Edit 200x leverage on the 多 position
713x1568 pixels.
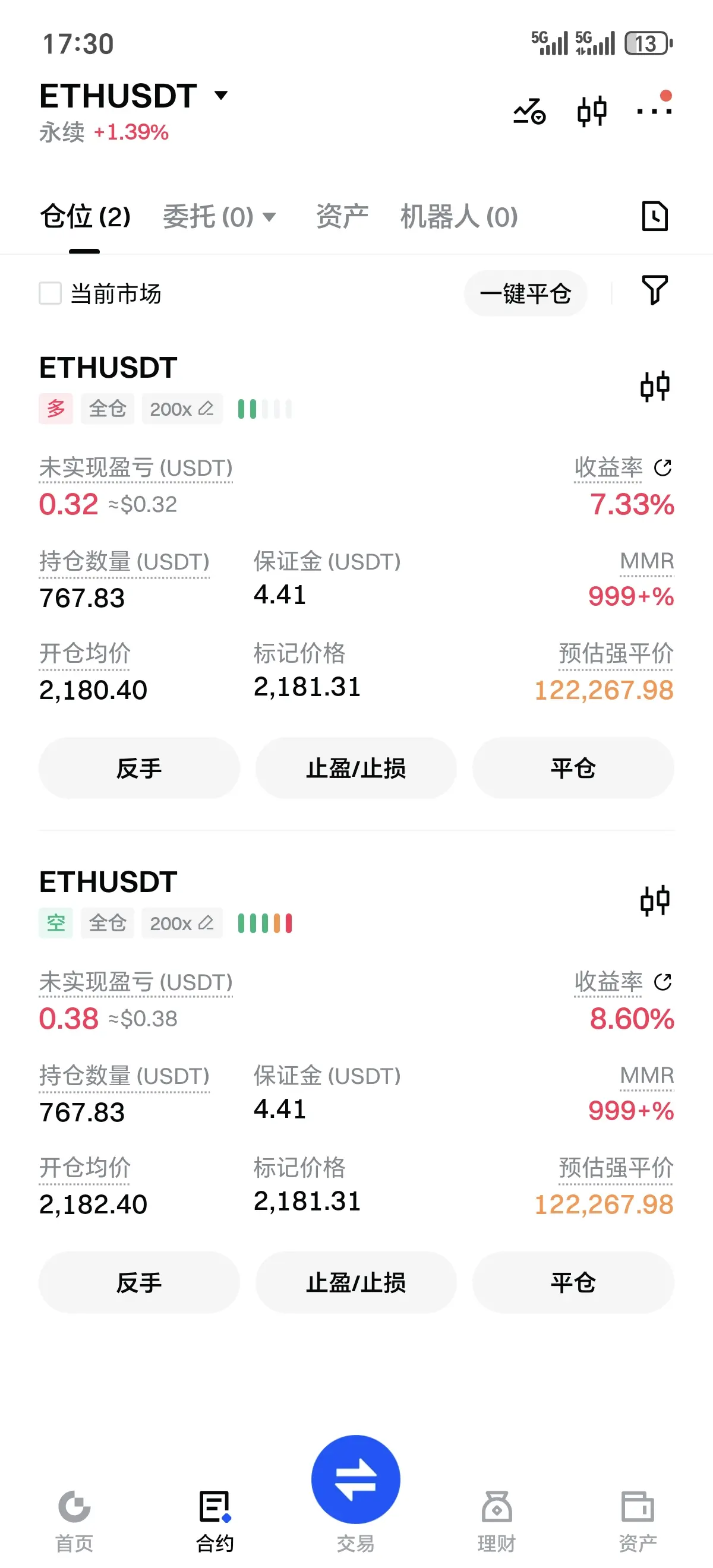coord(181,409)
